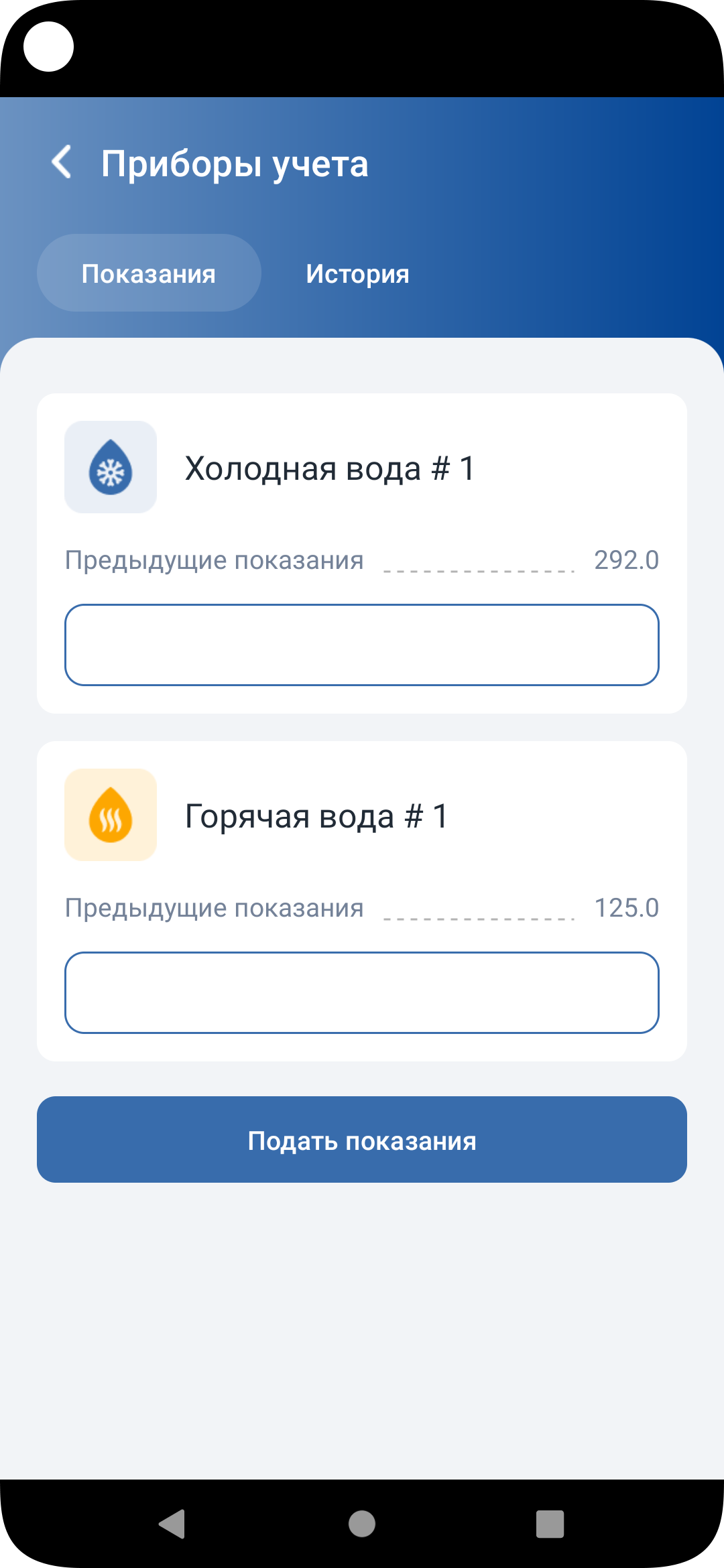Tap the Подать показания button
The image size is (724, 1568).
(362, 1139)
